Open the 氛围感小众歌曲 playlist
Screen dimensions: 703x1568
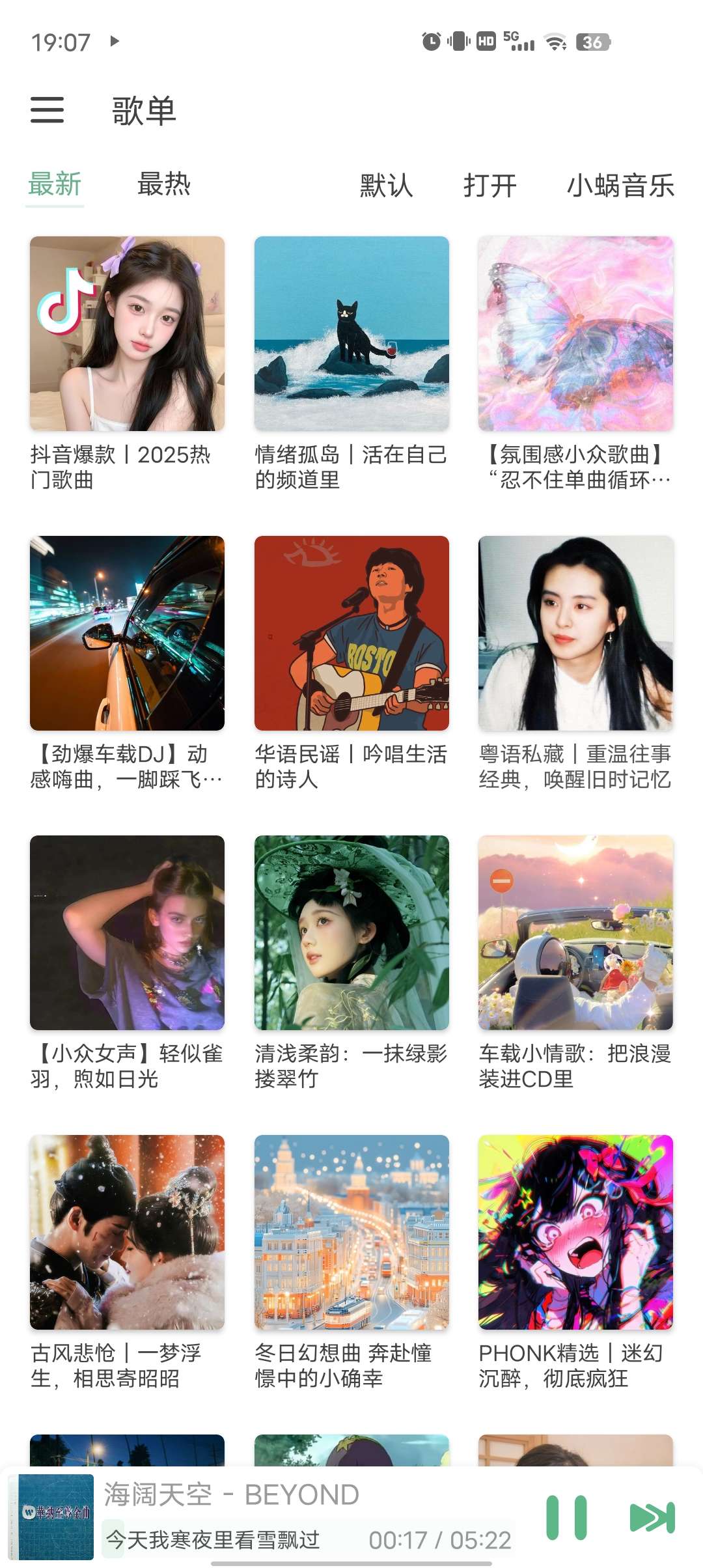(x=575, y=333)
